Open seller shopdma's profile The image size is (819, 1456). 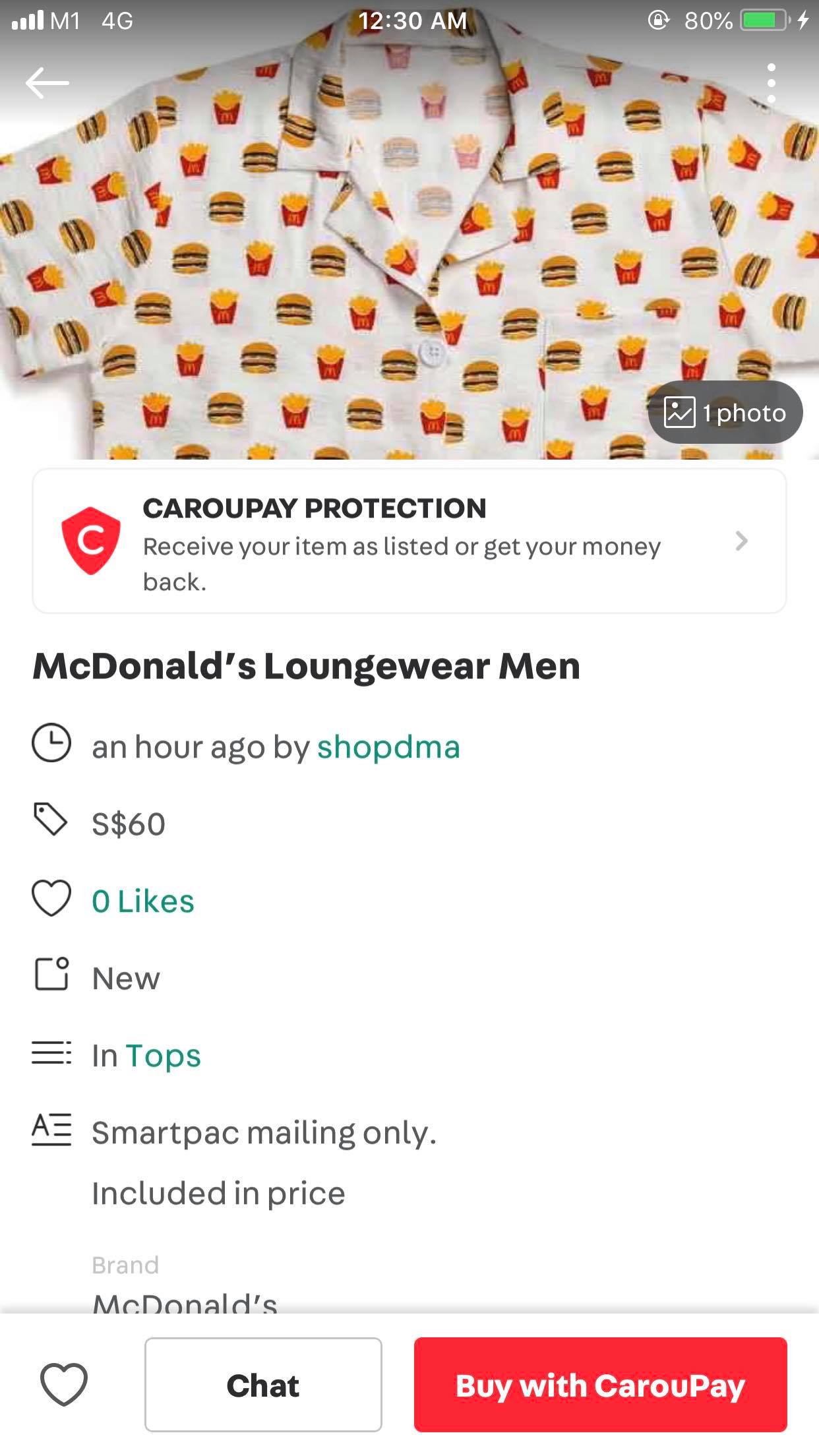click(388, 747)
